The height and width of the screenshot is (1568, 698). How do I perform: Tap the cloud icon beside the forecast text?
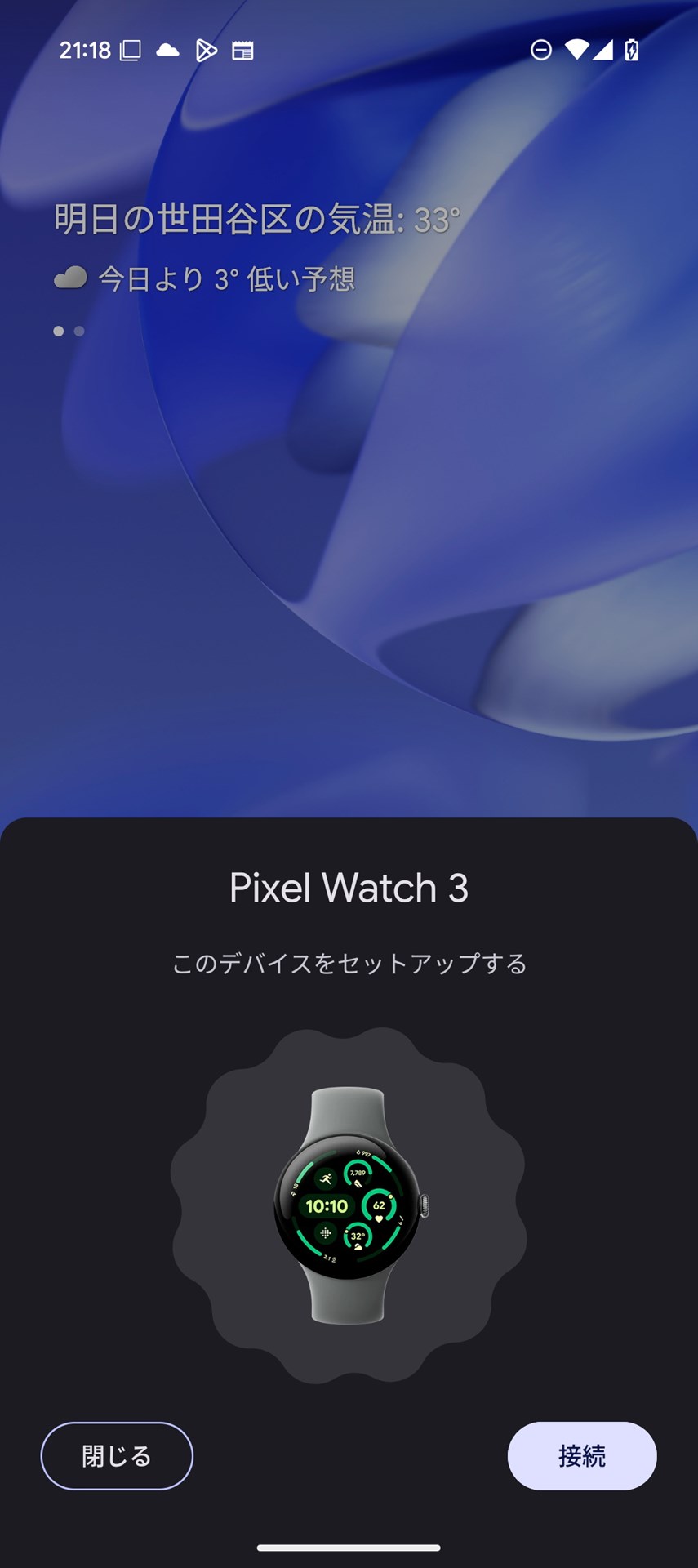coord(72,278)
